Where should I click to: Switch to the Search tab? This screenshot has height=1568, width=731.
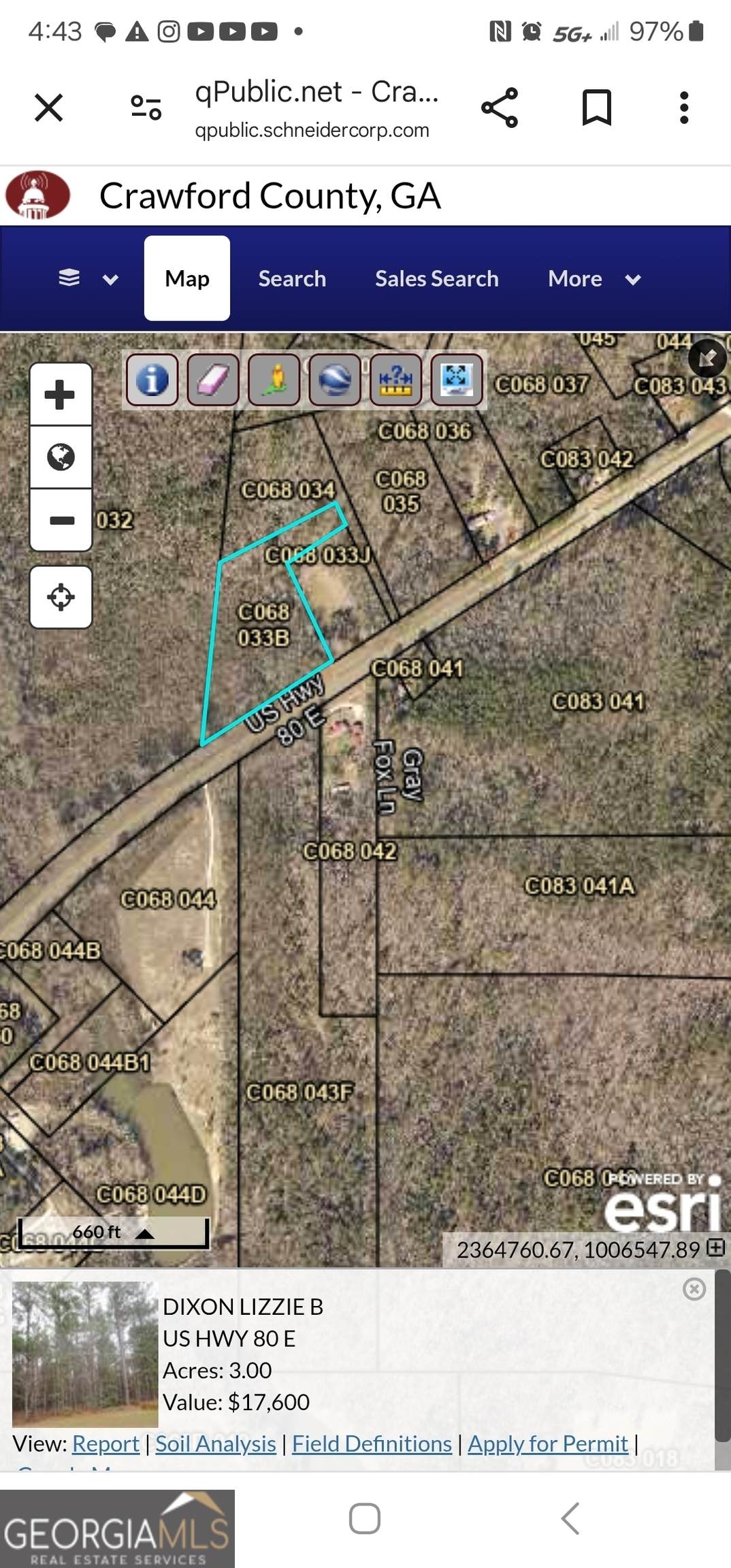coord(292,278)
